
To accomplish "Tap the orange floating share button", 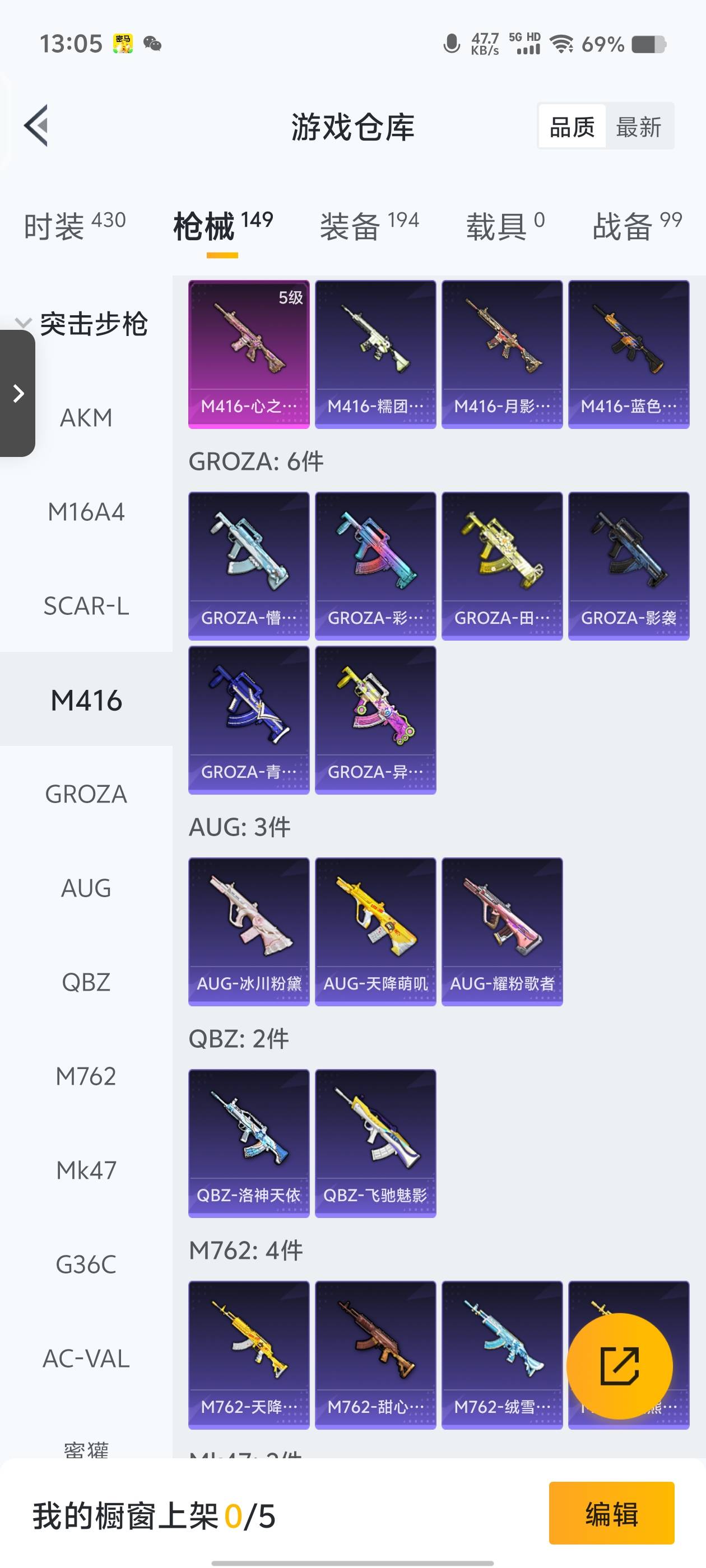I will (620, 1366).
